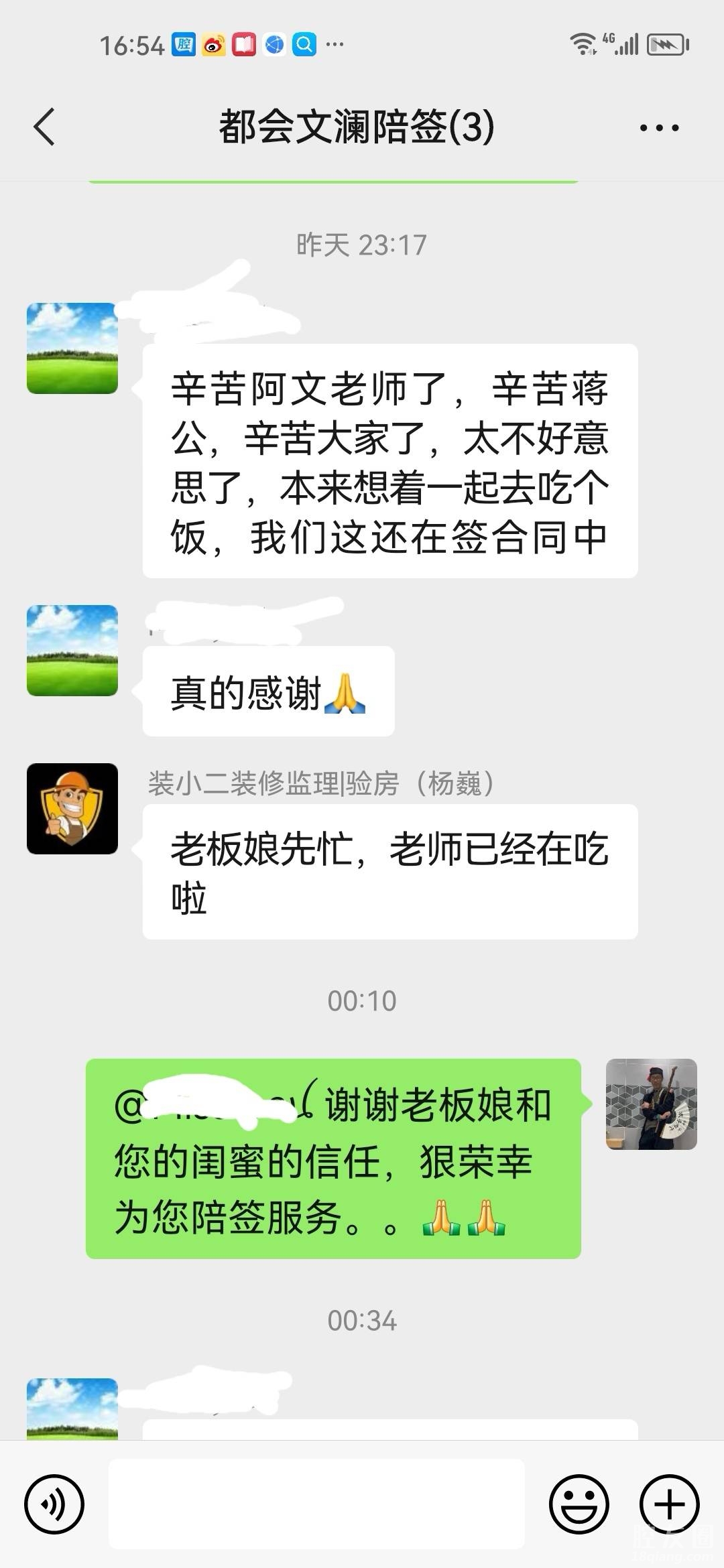The image size is (724, 1568).
Task: Open the profile of 装小二装修监理 (杨巍)
Action: pyautogui.click(x=72, y=809)
